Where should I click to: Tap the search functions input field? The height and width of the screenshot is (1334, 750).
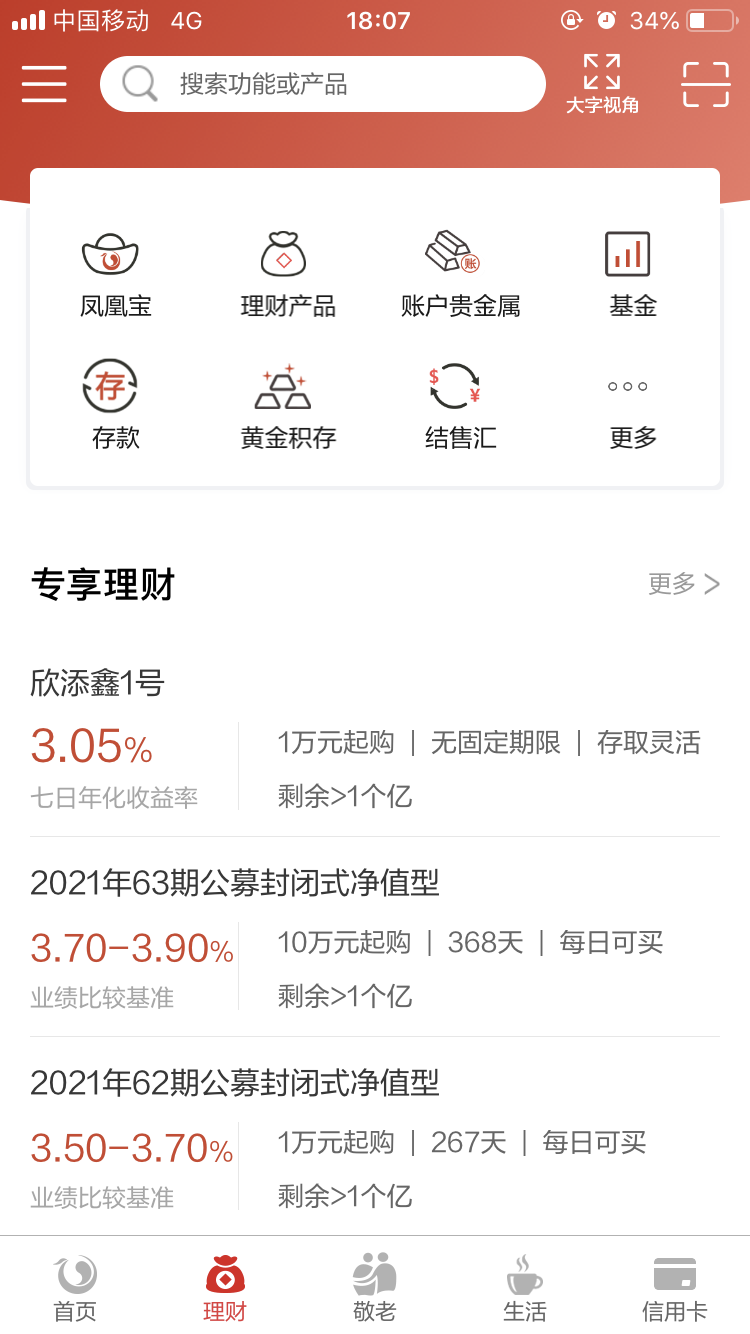tap(322, 84)
